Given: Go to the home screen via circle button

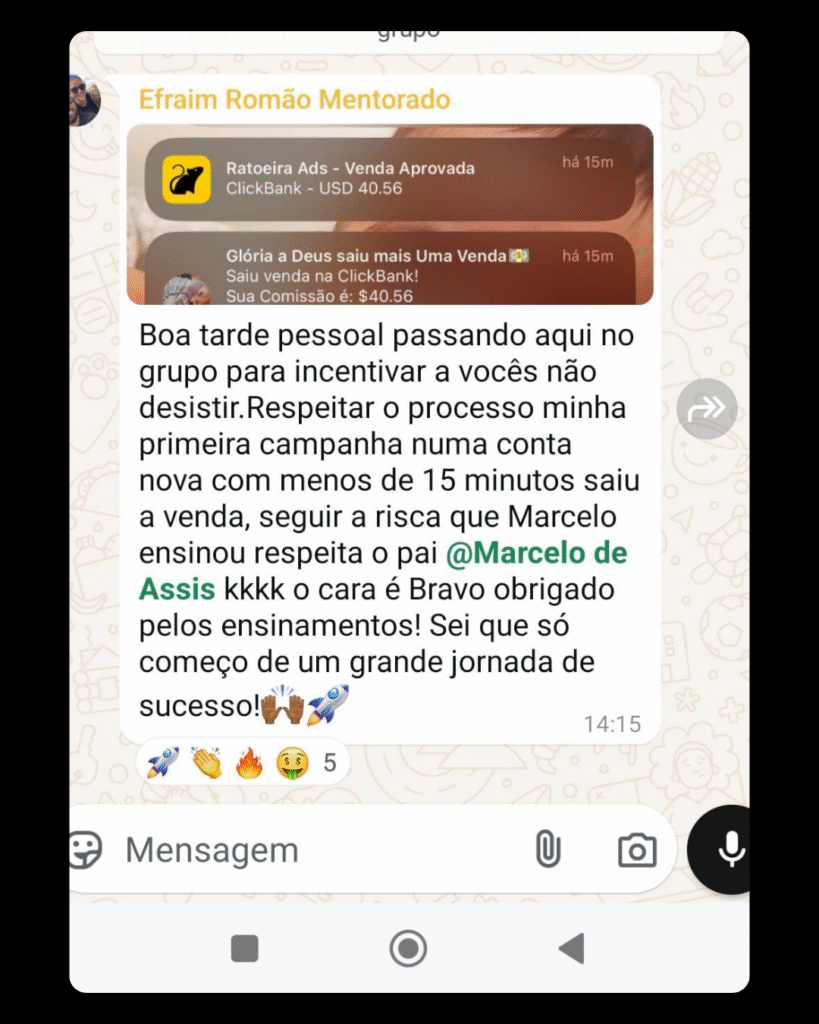Looking at the screenshot, I should point(408,947).
